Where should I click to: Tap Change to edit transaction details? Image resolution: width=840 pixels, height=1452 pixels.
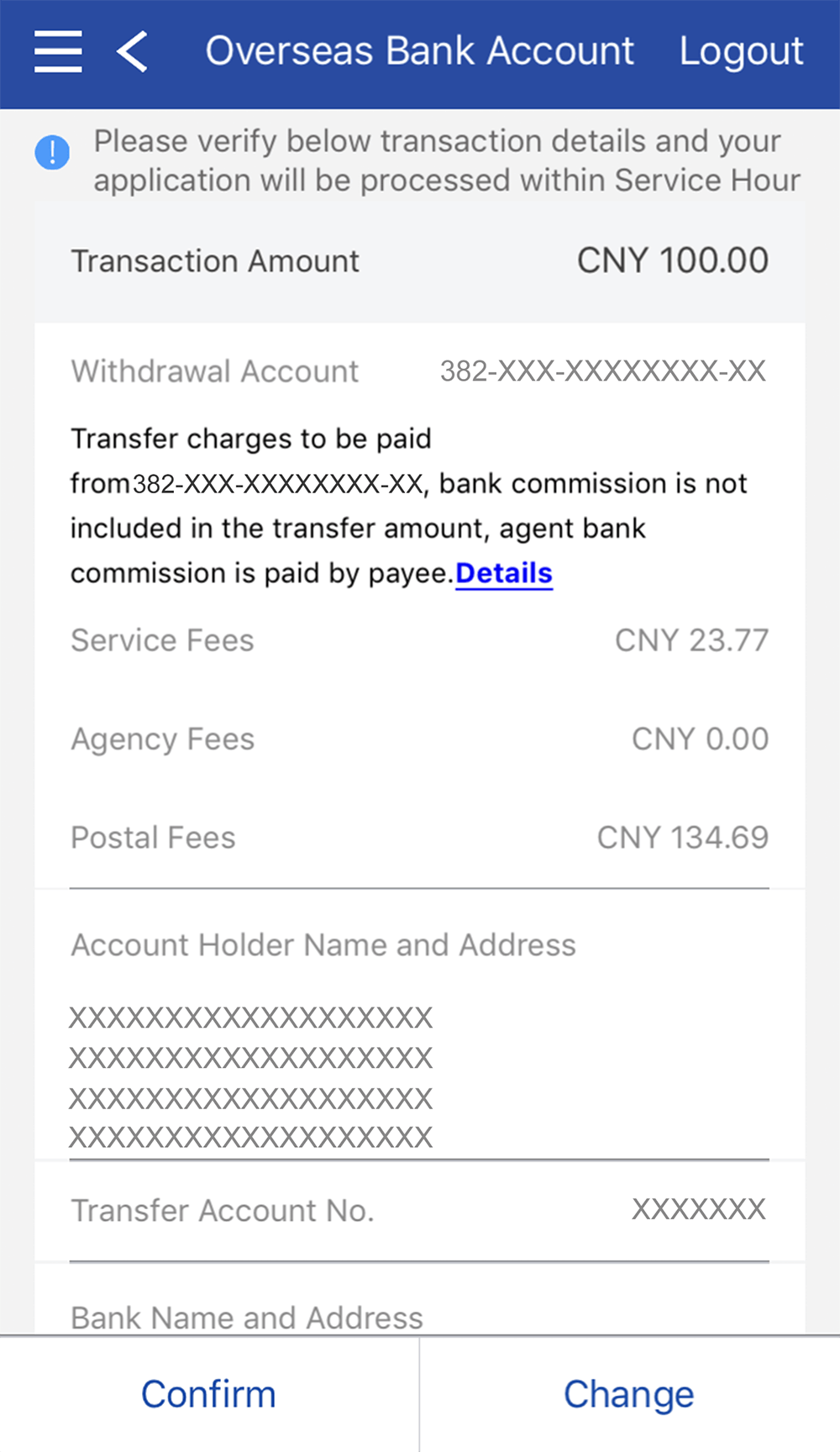pyautogui.click(x=628, y=1394)
